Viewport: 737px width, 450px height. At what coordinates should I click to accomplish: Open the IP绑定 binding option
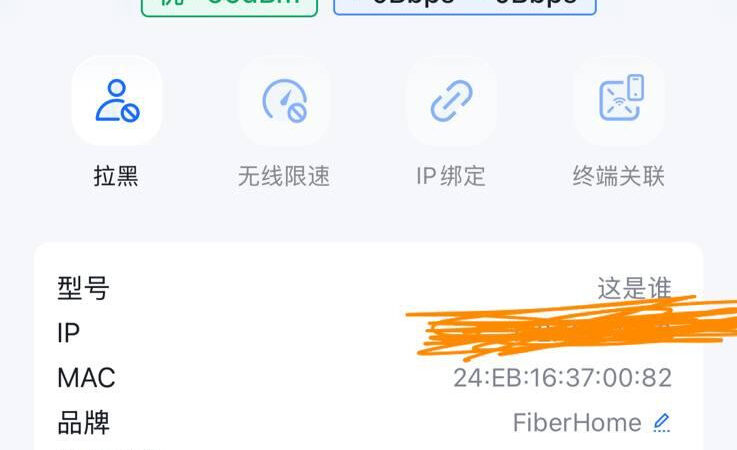point(451,101)
